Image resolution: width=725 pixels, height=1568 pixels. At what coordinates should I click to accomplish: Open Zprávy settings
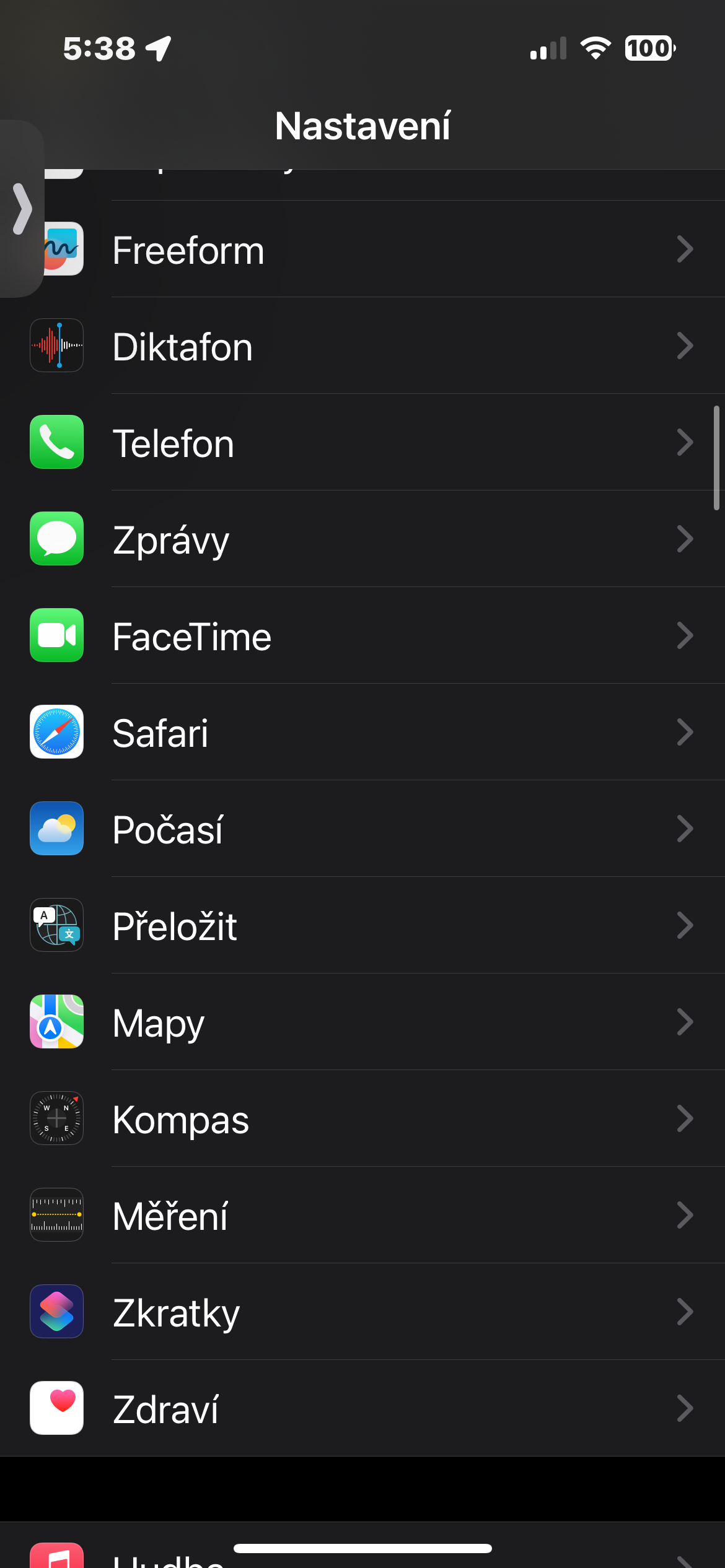click(372, 539)
